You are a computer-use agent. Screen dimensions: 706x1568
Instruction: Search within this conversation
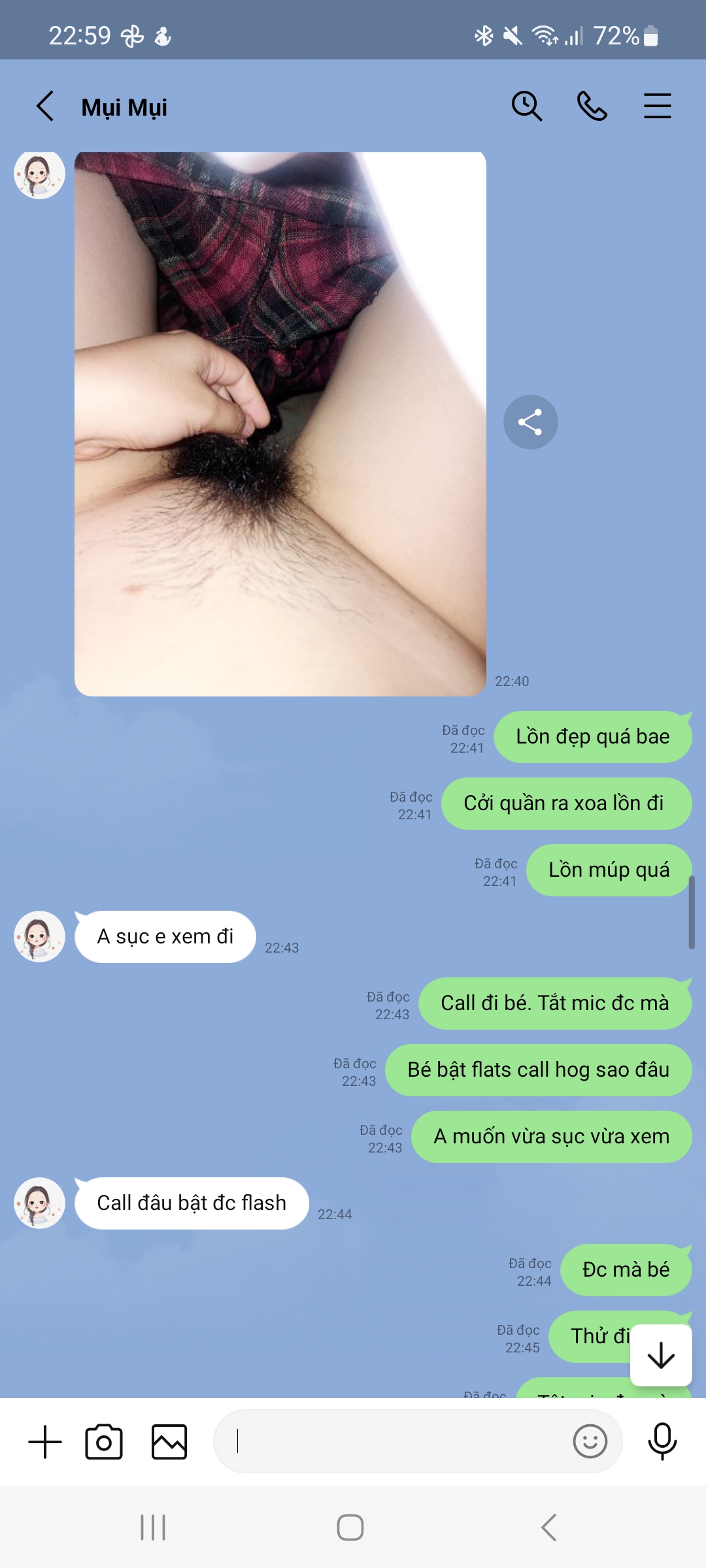pyautogui.click(x=526, y=106)
